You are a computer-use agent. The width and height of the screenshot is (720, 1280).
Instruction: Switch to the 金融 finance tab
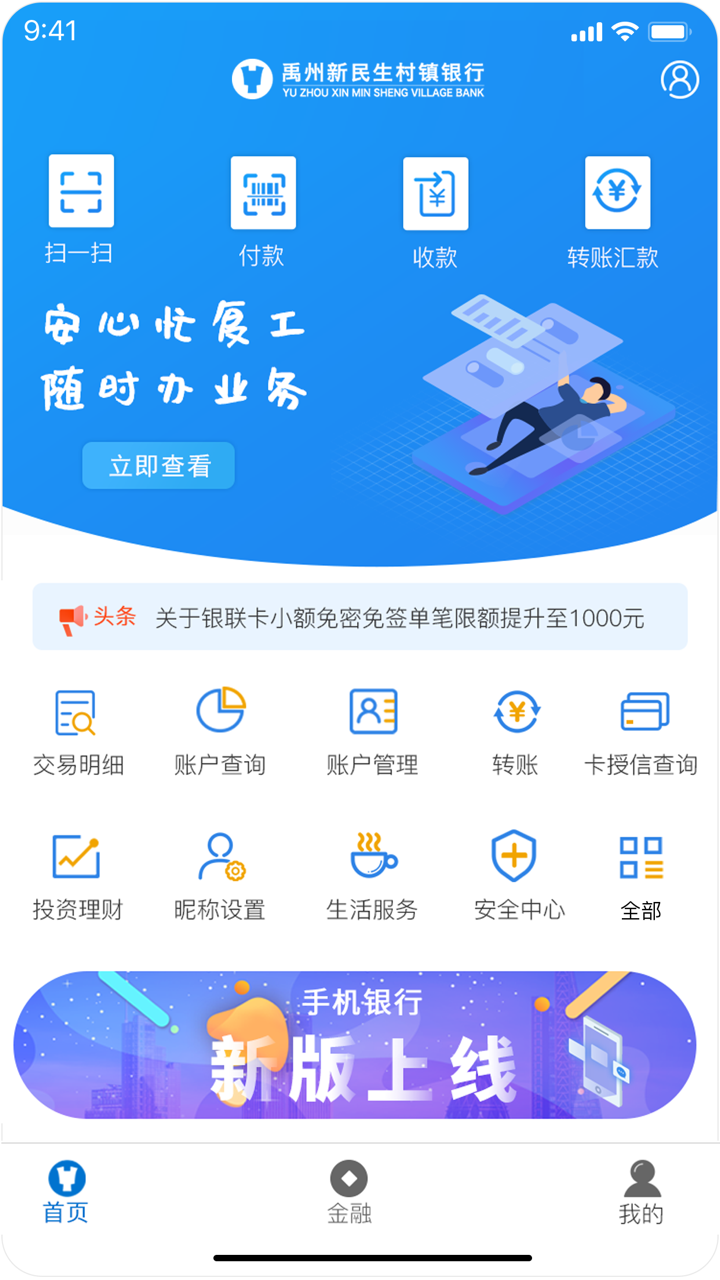(349, 1195)
